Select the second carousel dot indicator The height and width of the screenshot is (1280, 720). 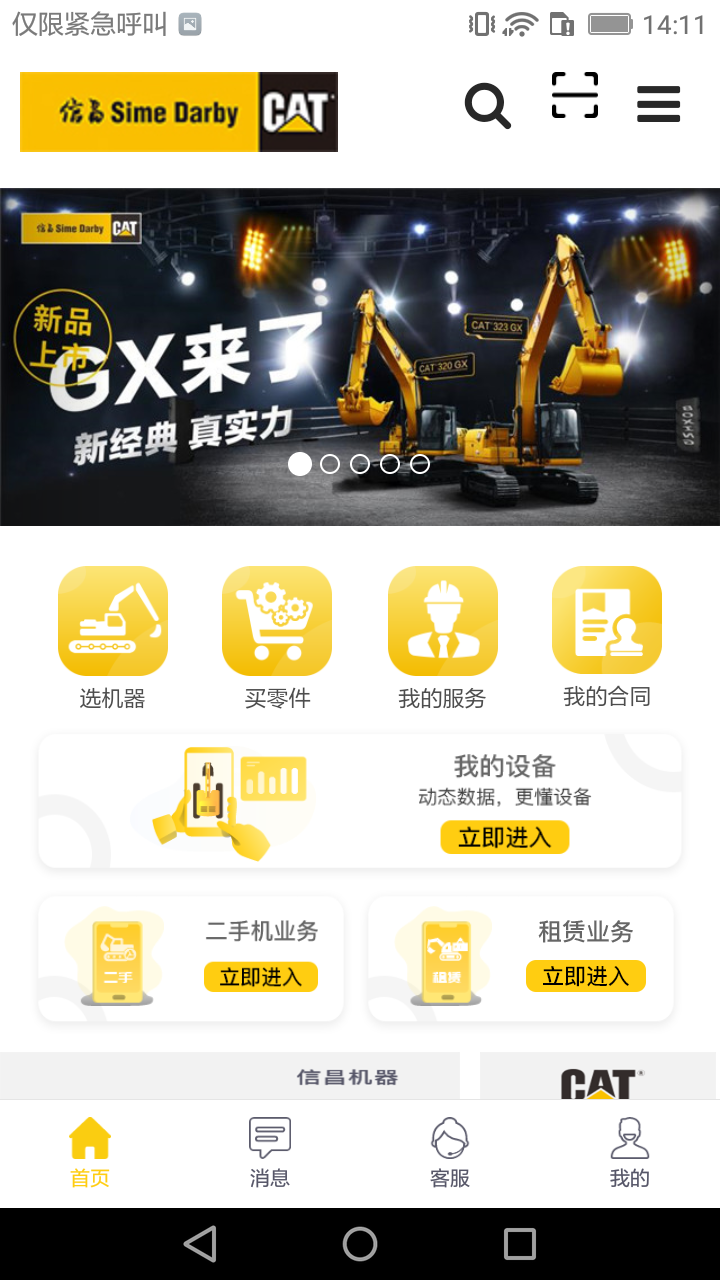click(x=329, y=464)
